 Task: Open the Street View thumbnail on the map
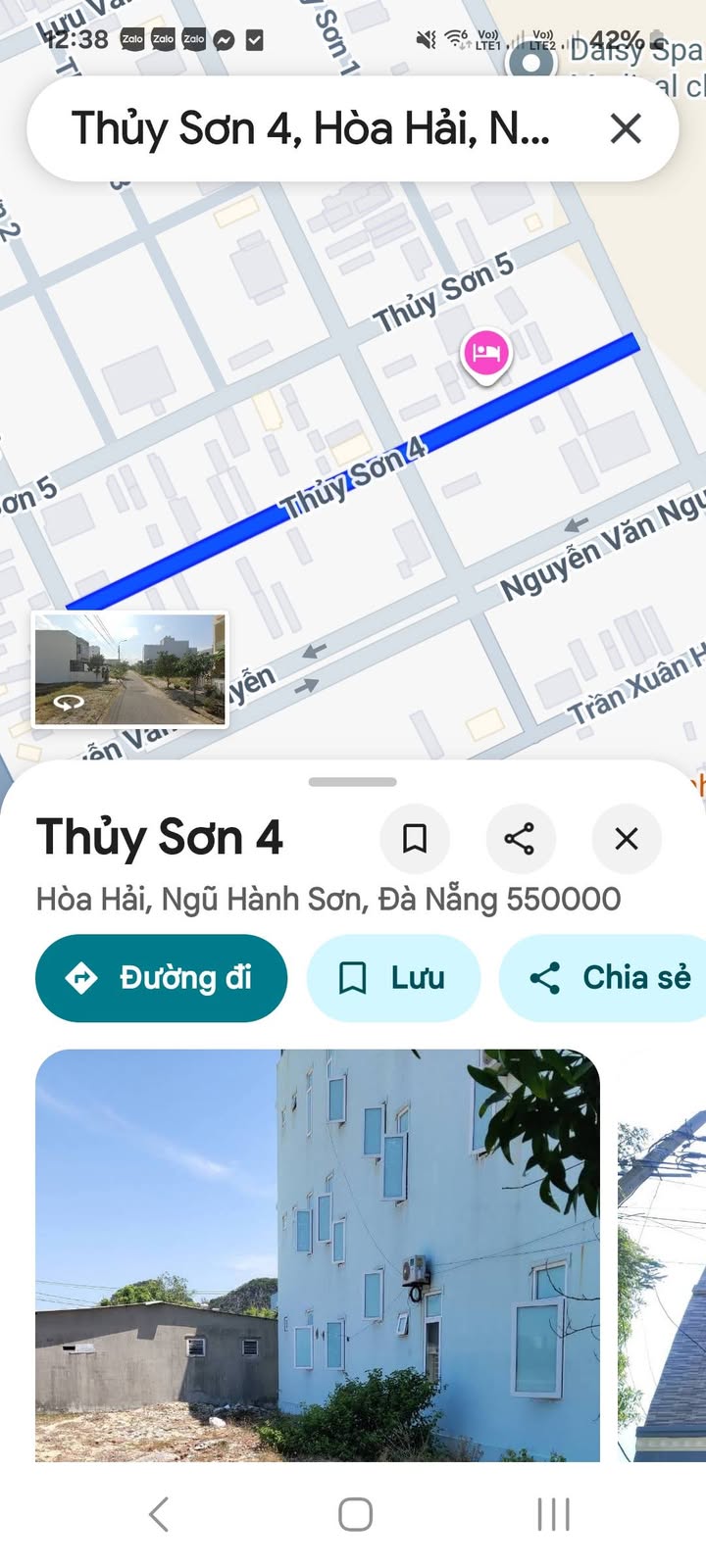pyautogui.click(x=129, y=668)
